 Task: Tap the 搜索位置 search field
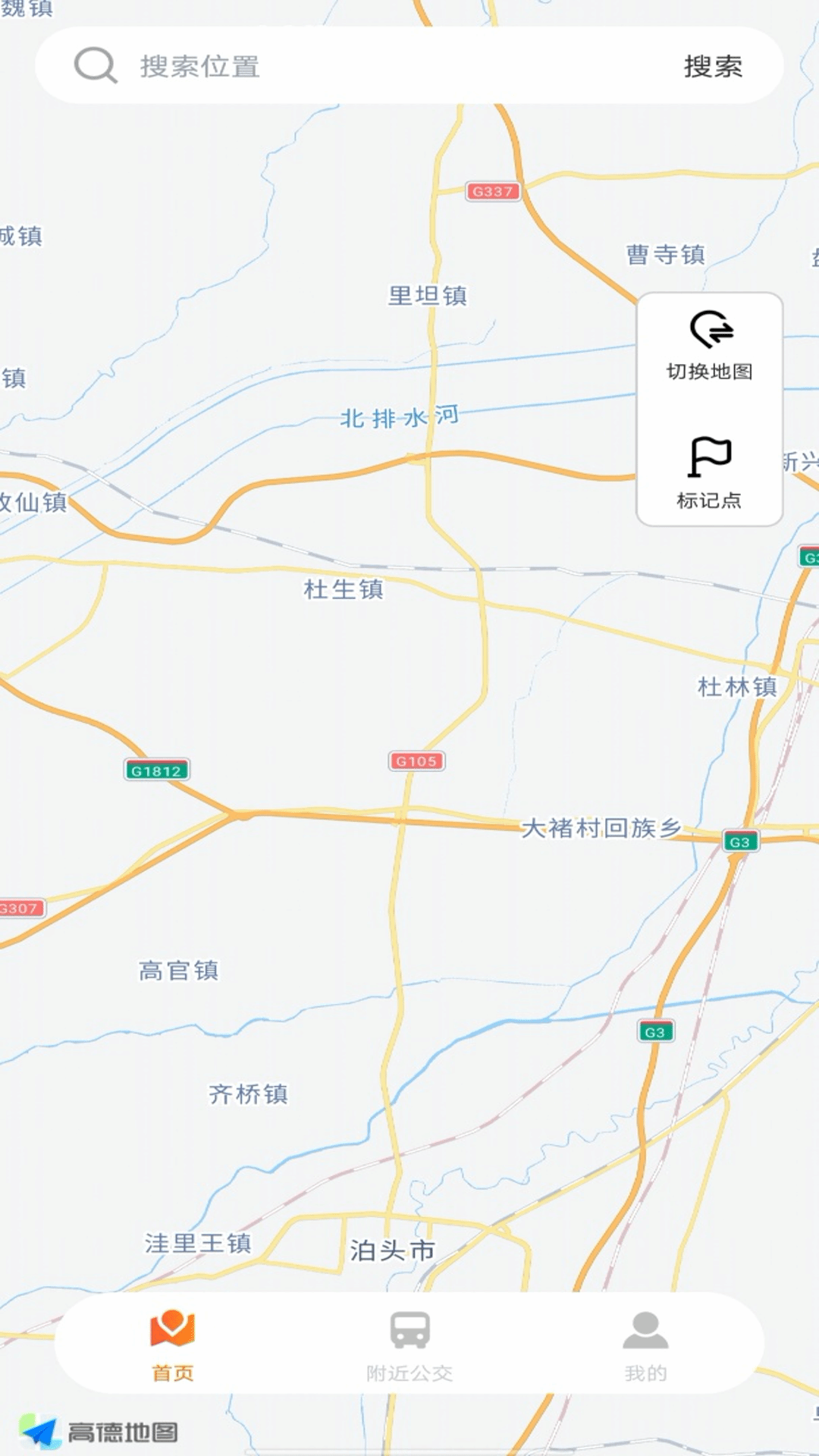pyautogui.click(x=364, y=67)
